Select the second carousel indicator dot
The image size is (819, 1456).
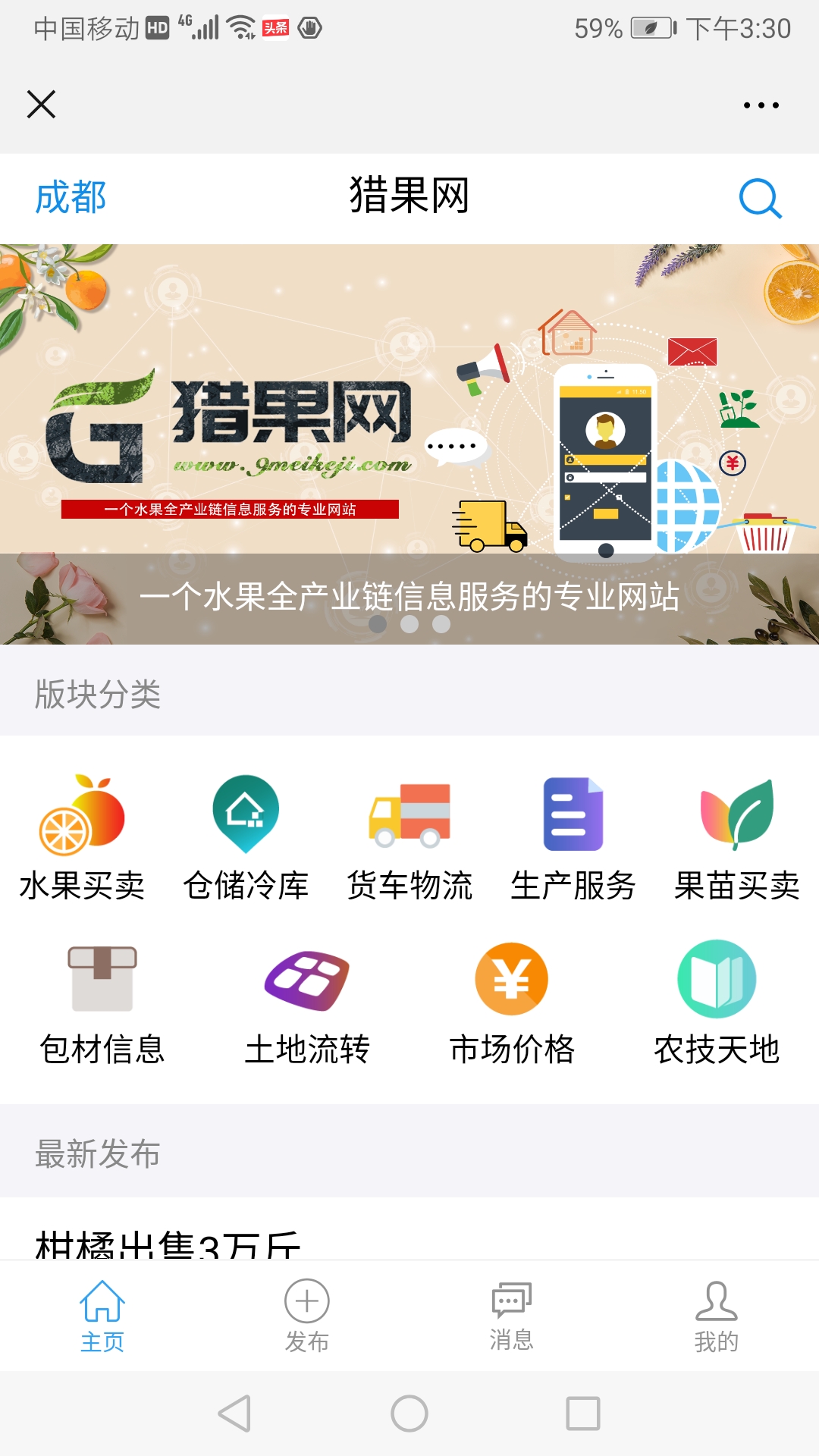click(409, 624)
